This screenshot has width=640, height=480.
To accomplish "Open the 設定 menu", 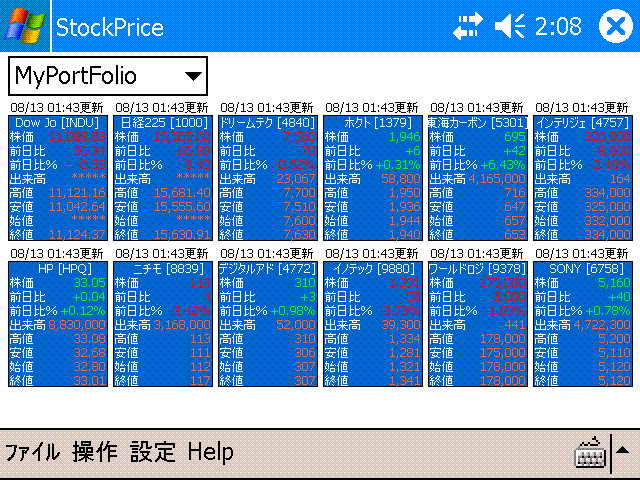I will click(x=153, y=452).
